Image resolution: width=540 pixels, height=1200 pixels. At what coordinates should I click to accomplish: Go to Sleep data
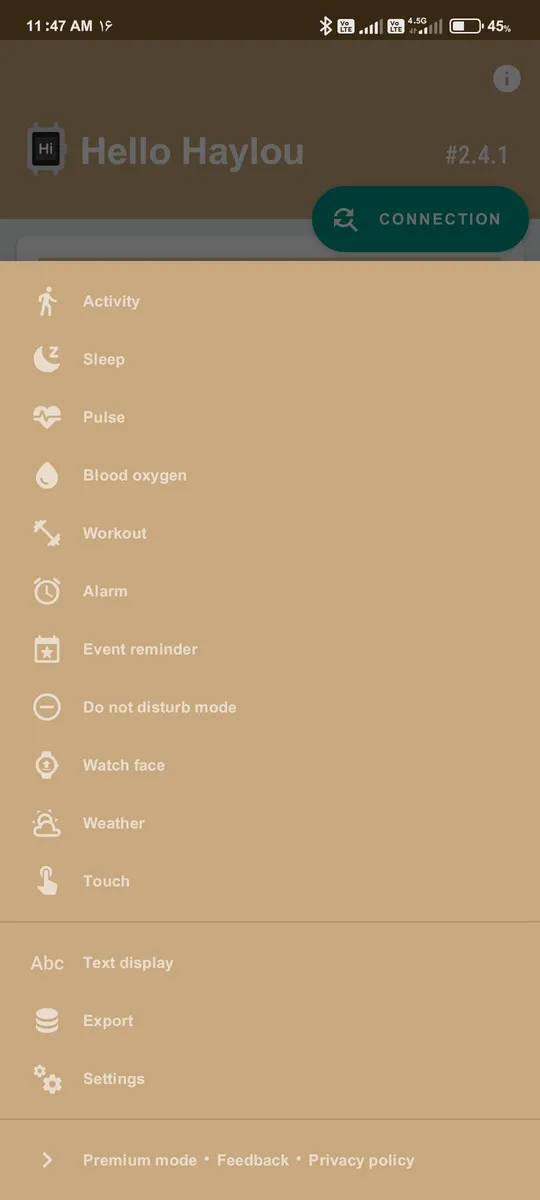pos(270,359)
